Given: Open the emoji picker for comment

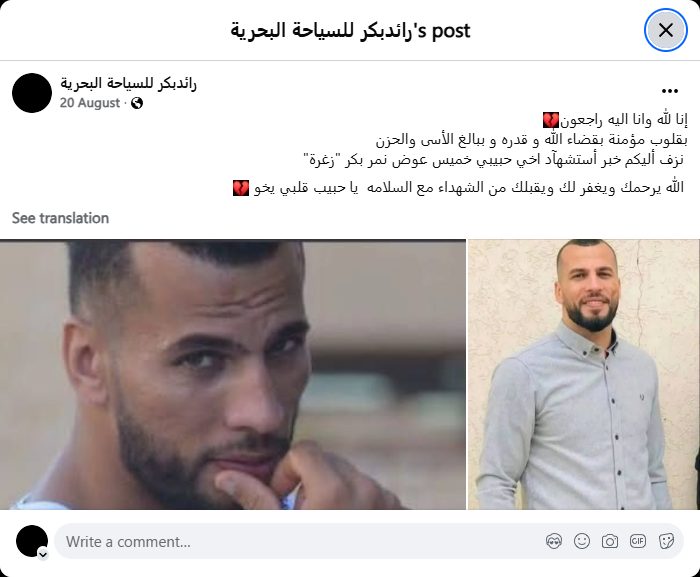Looking at the screenshot, I should tap(582, 541).
